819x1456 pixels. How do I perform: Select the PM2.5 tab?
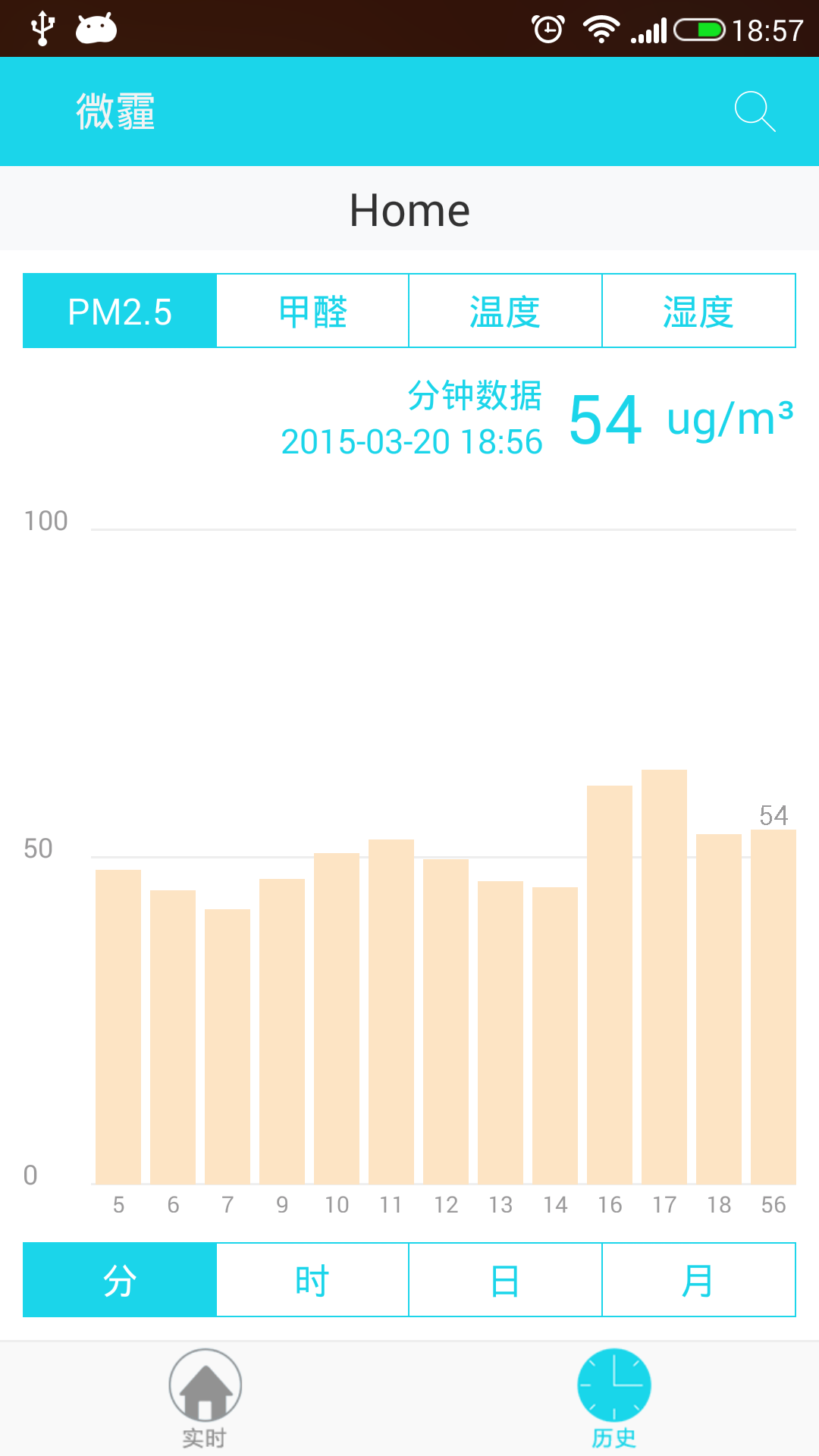(x=120, y=311)
